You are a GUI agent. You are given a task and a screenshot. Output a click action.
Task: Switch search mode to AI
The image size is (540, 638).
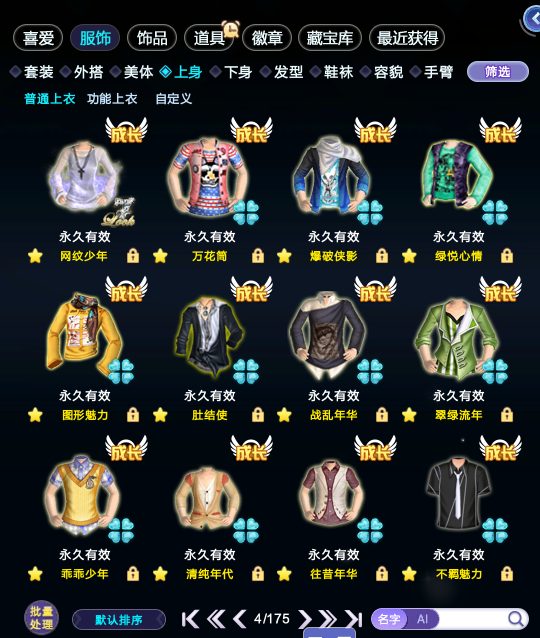point(422,619)
